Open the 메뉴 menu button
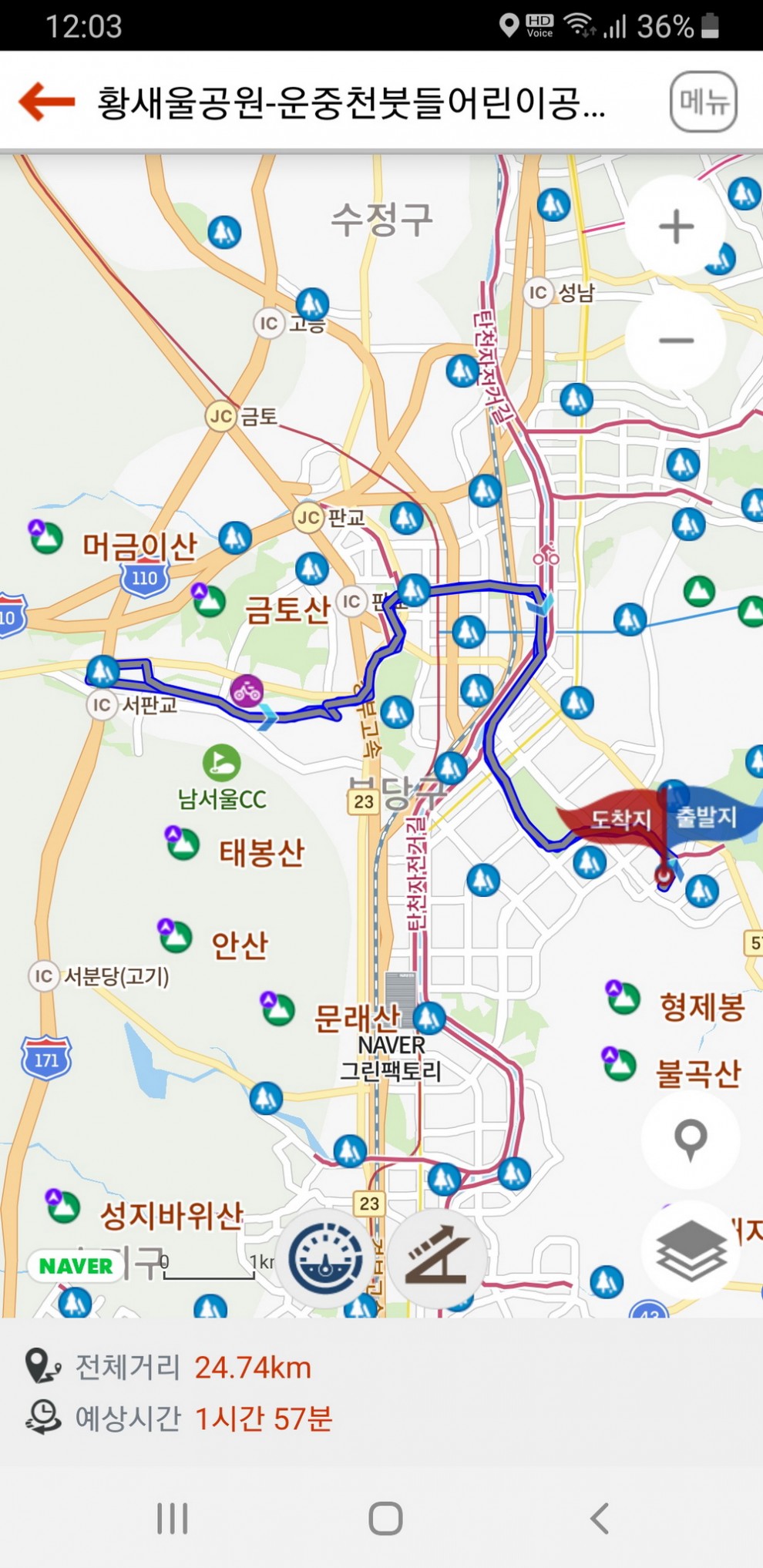The height and width of the screenshot is (1568, 763). 703,102
